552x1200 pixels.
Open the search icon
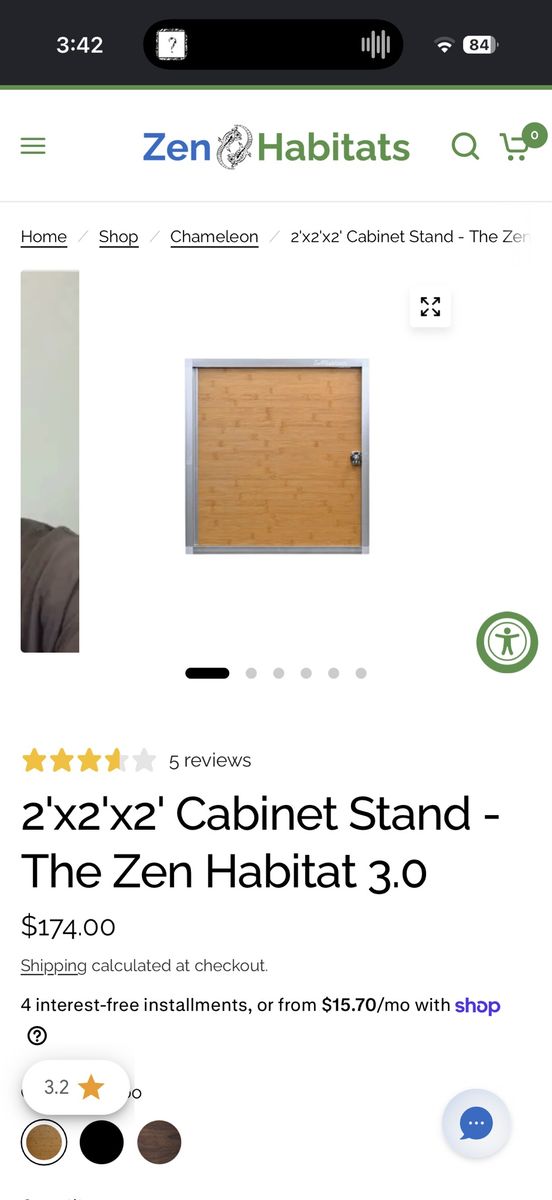[465, 146]
